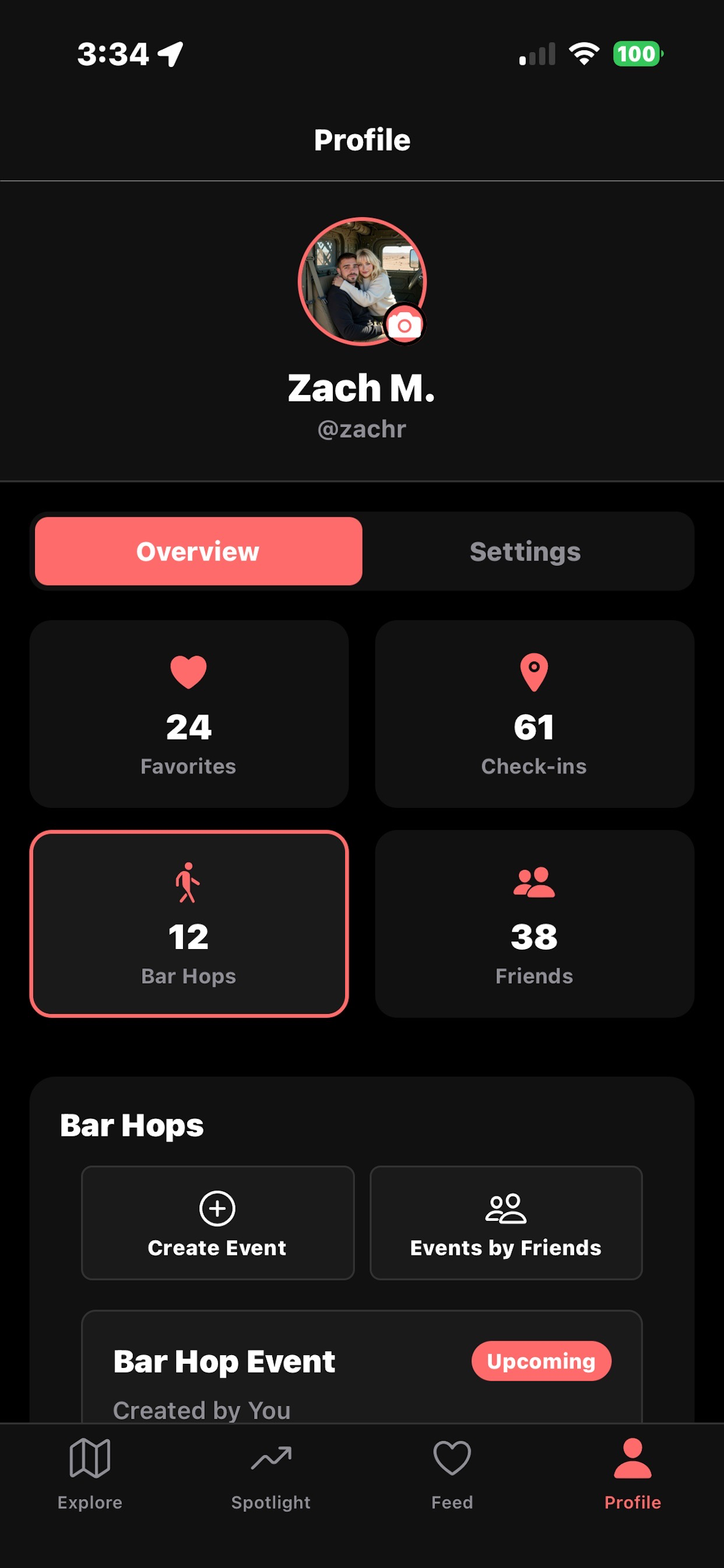View the 38 Friends card

click(534, 924)
